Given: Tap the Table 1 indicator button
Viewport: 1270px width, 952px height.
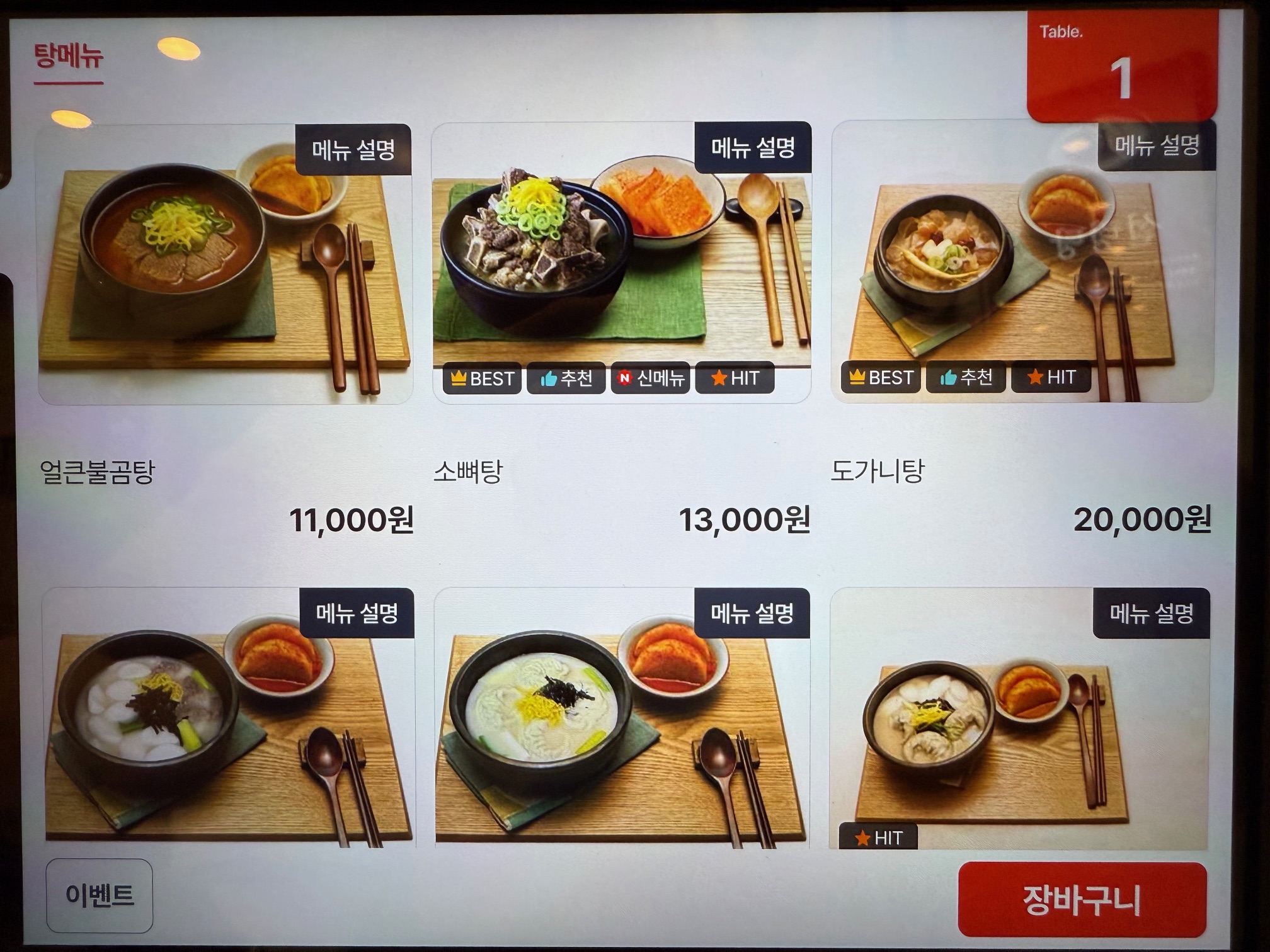Looking at the screenshot, I should point(1121,66).
